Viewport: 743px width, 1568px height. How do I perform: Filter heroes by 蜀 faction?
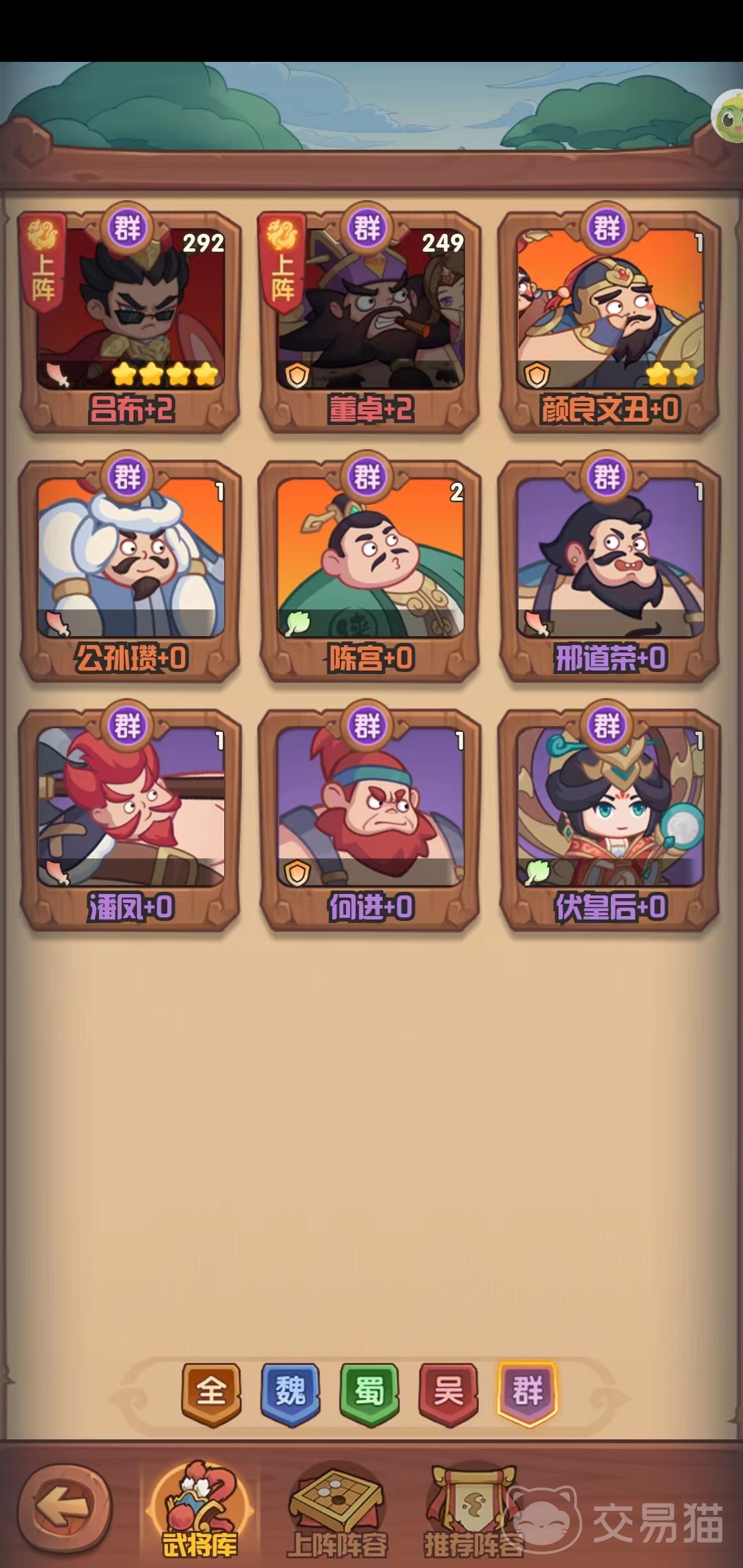(x=369, y=1393)
